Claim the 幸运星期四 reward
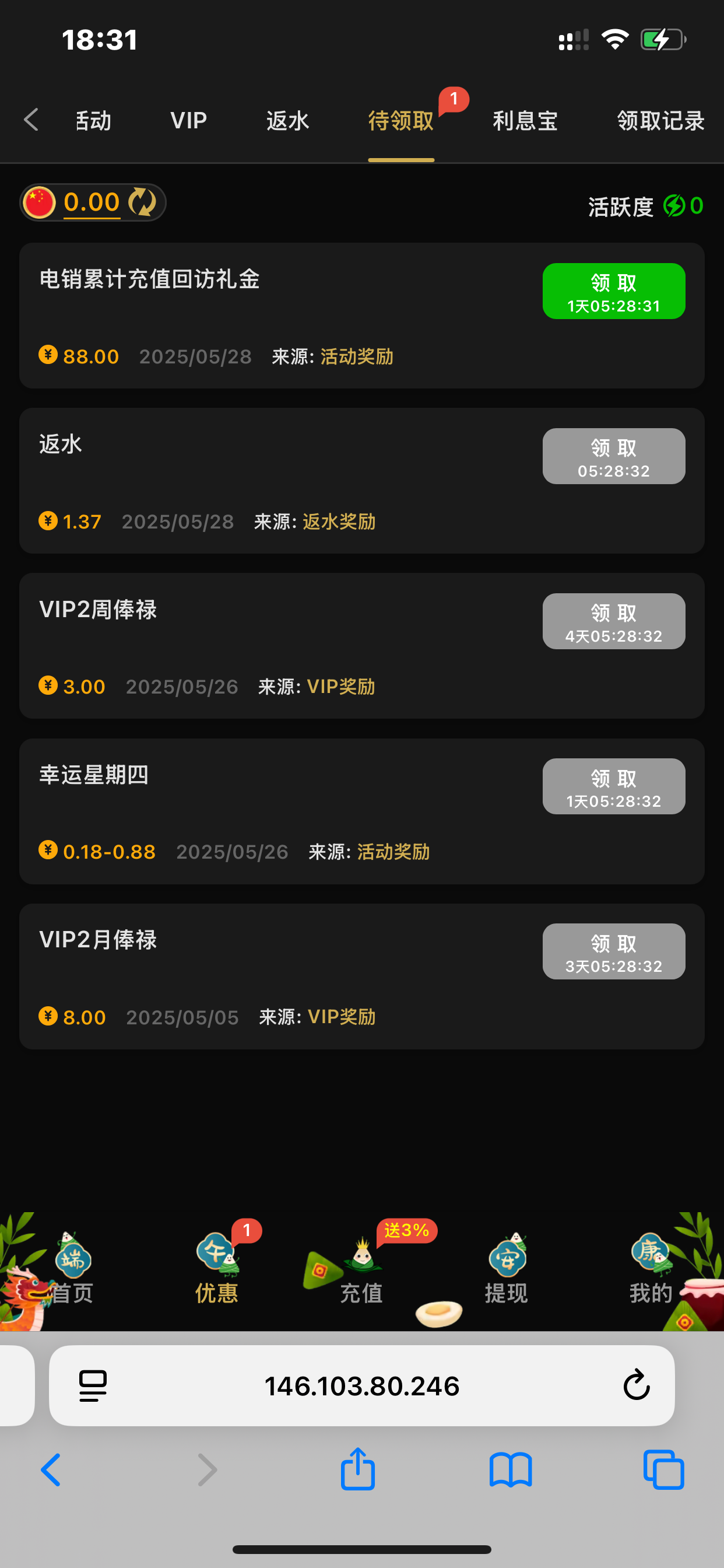The height and width of the screenshot is (1568, 724). pos(613,786)
